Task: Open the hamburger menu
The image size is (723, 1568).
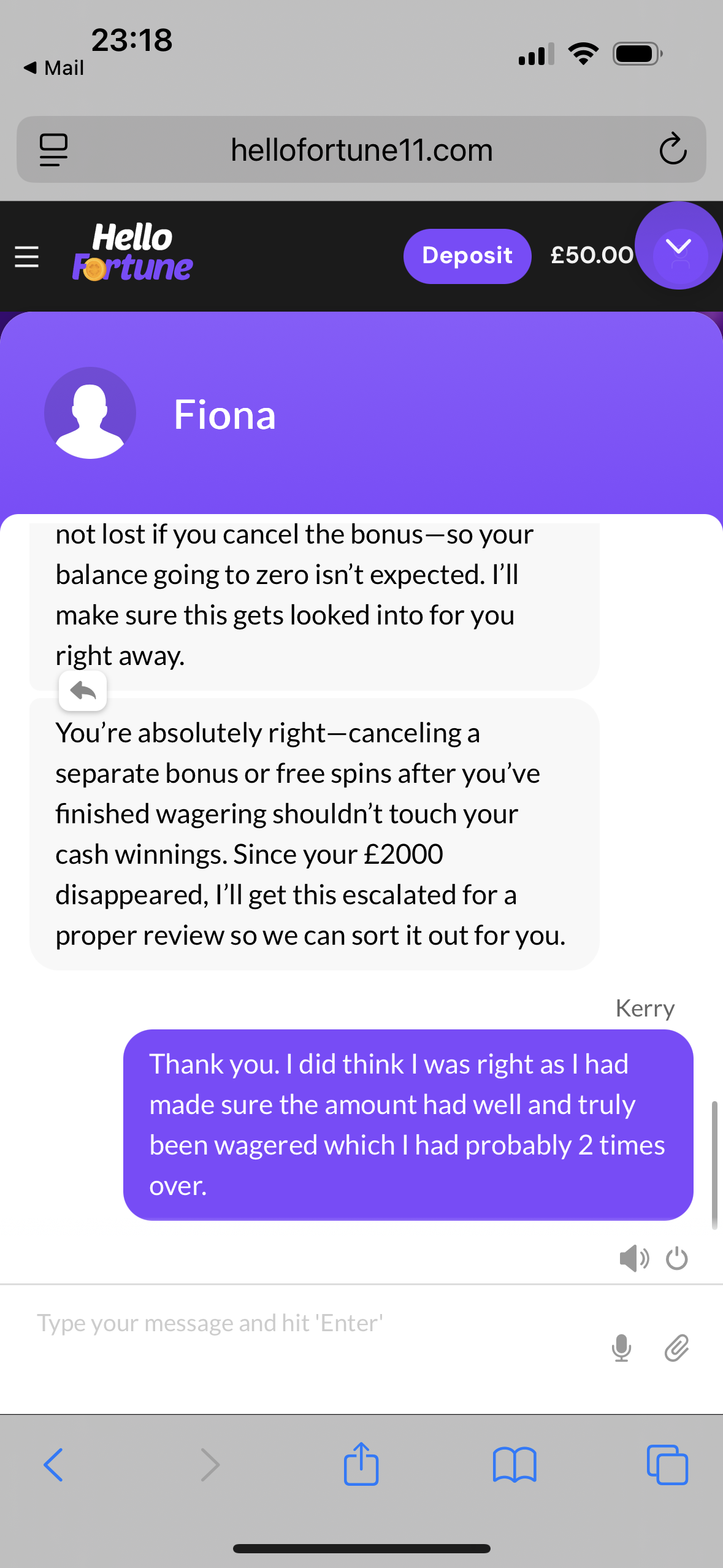Action: pyautogui.click(x=26, y=256)
